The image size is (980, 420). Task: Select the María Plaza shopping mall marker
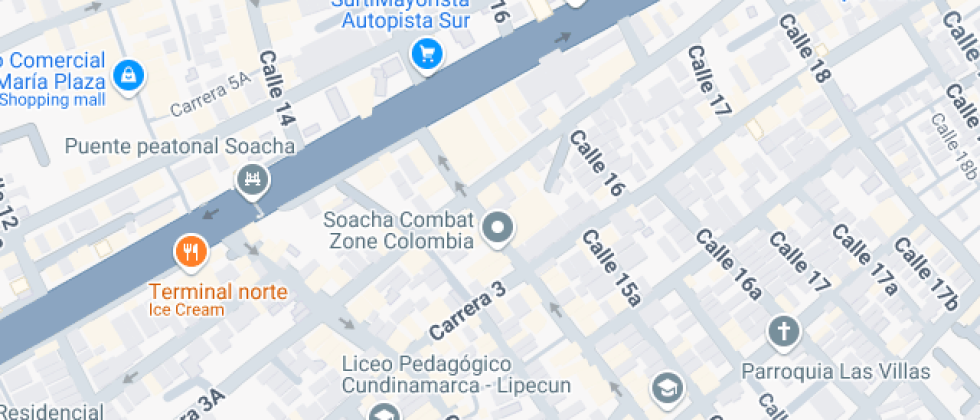129,74
